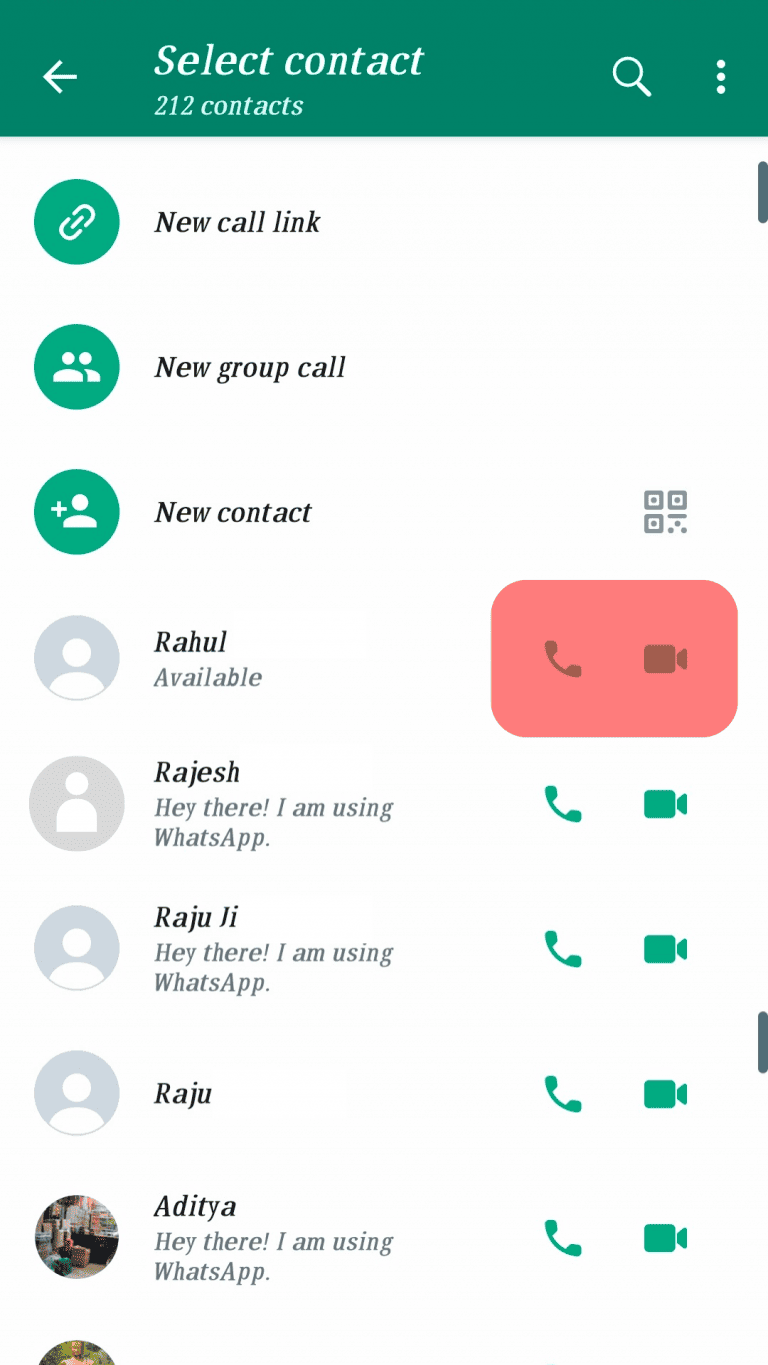Tap the New group call icon
The height and width of the screenshot is (1365, 768).
[77, 366]
